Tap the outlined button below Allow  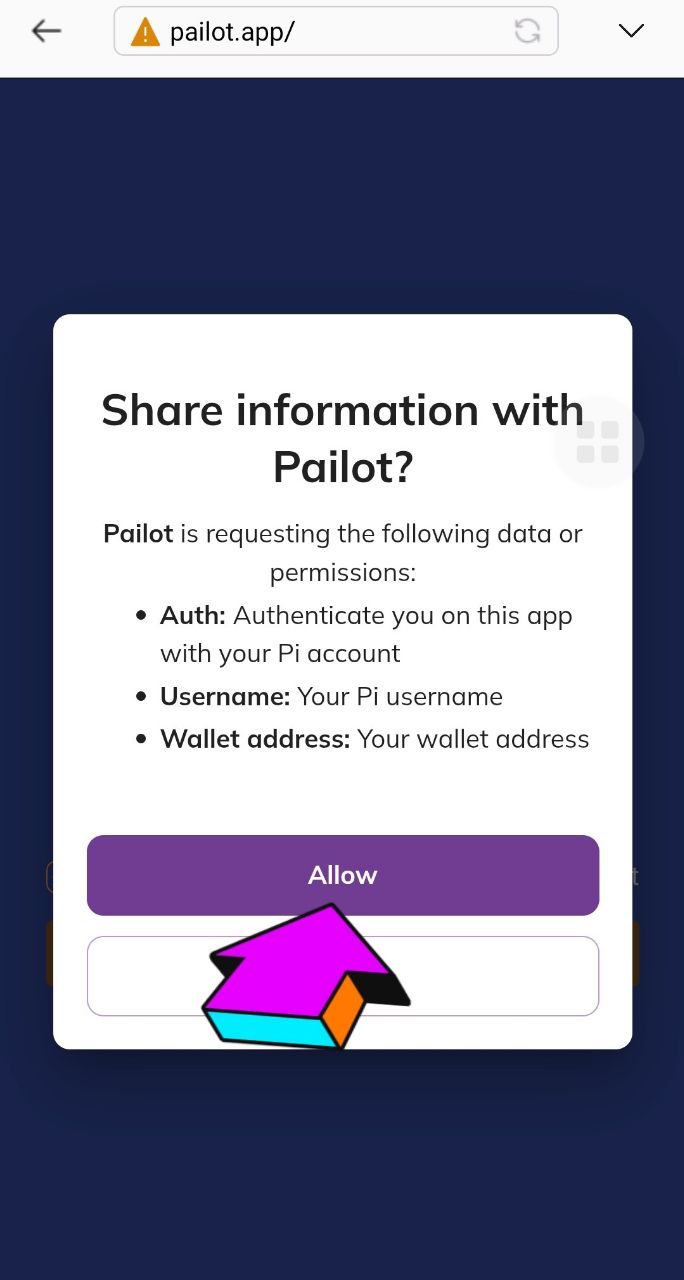pos(342,976)
